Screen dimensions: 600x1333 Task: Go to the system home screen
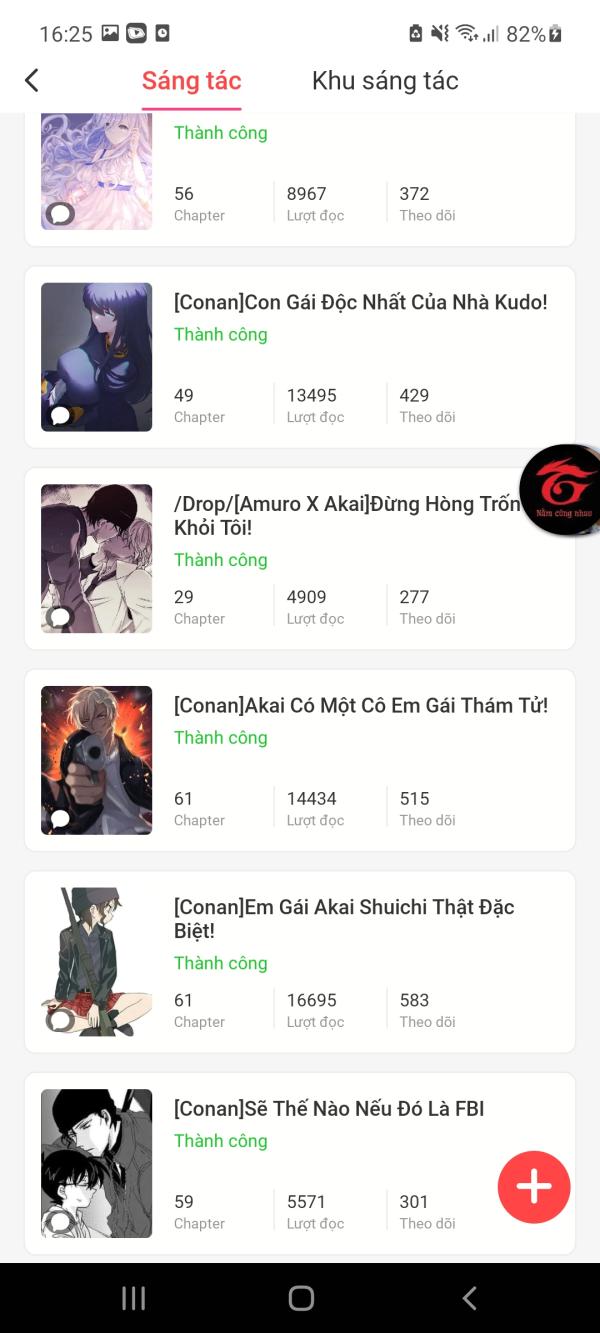tap(300, 1298)
